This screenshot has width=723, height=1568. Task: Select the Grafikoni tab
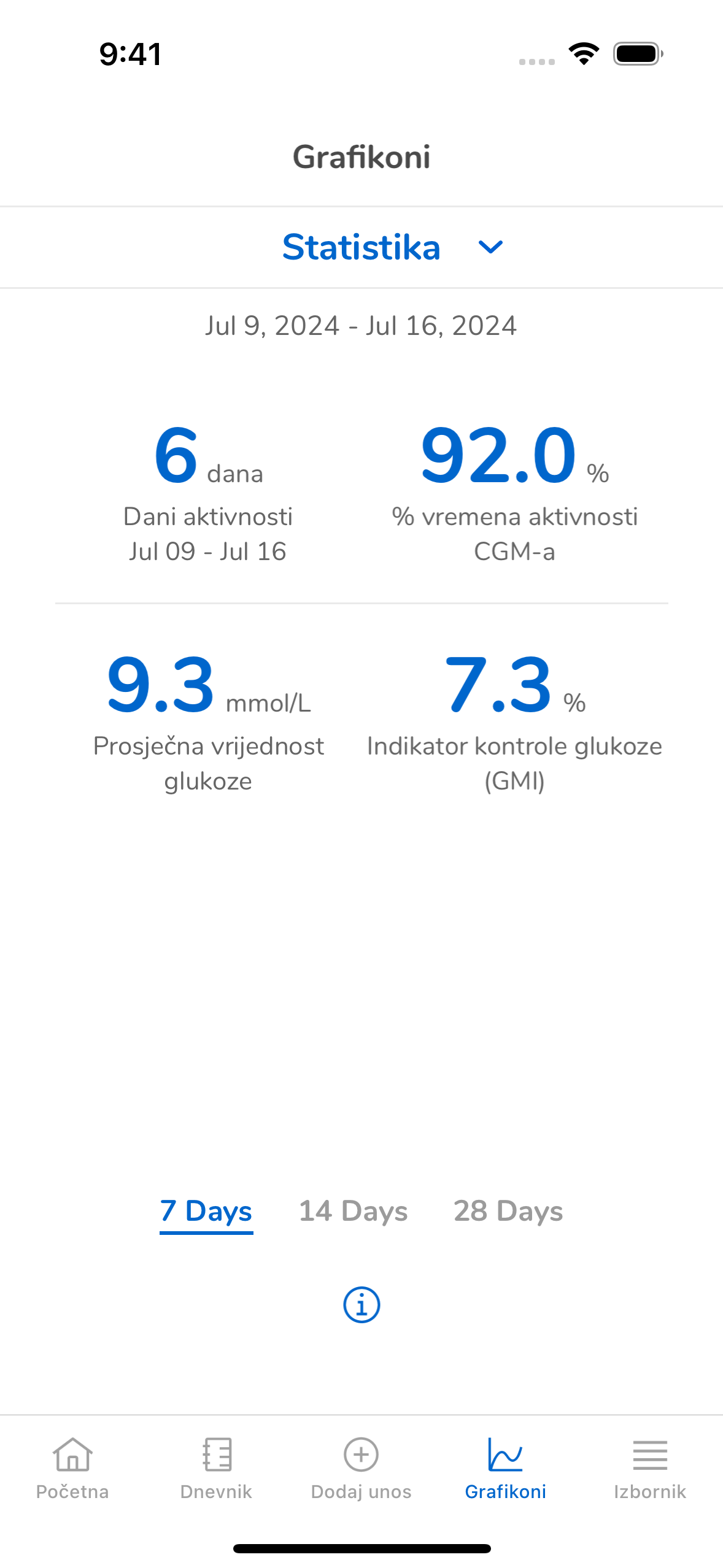(x=505, y=1468)
